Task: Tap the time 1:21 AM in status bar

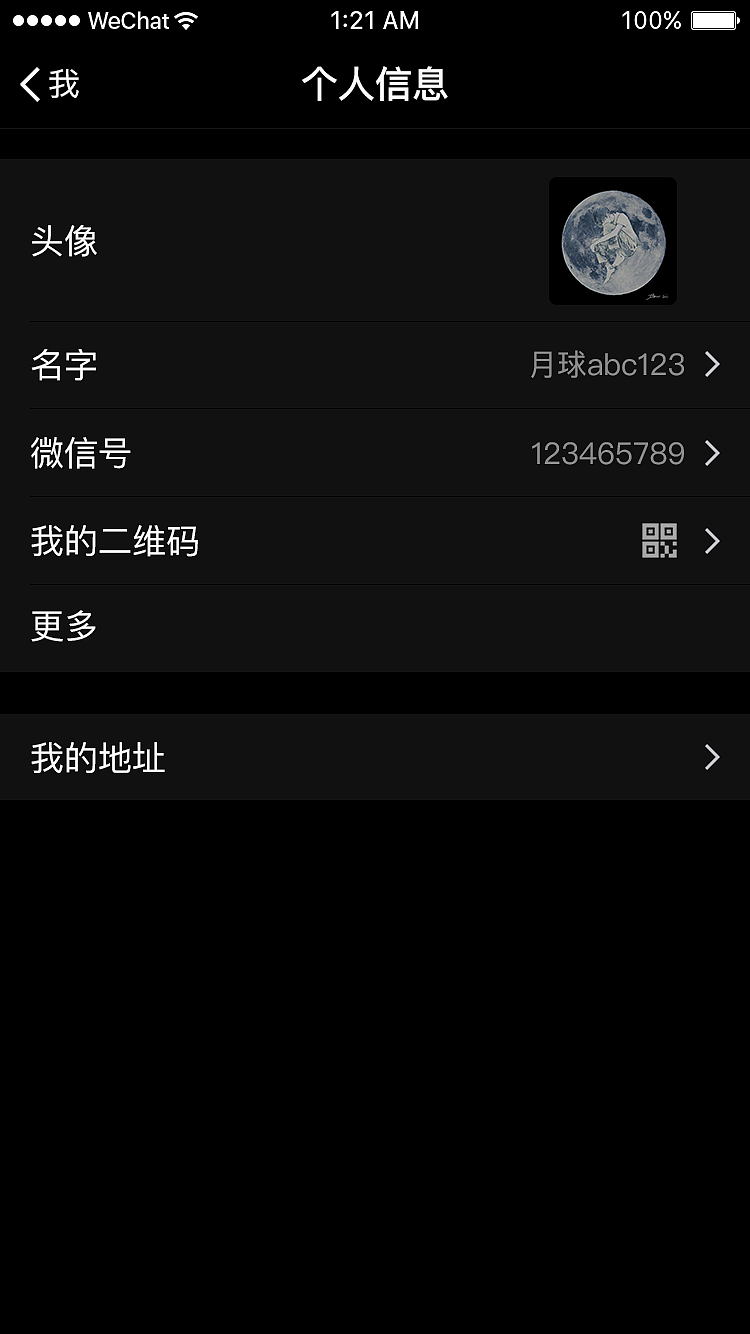Action: [374, 19]
